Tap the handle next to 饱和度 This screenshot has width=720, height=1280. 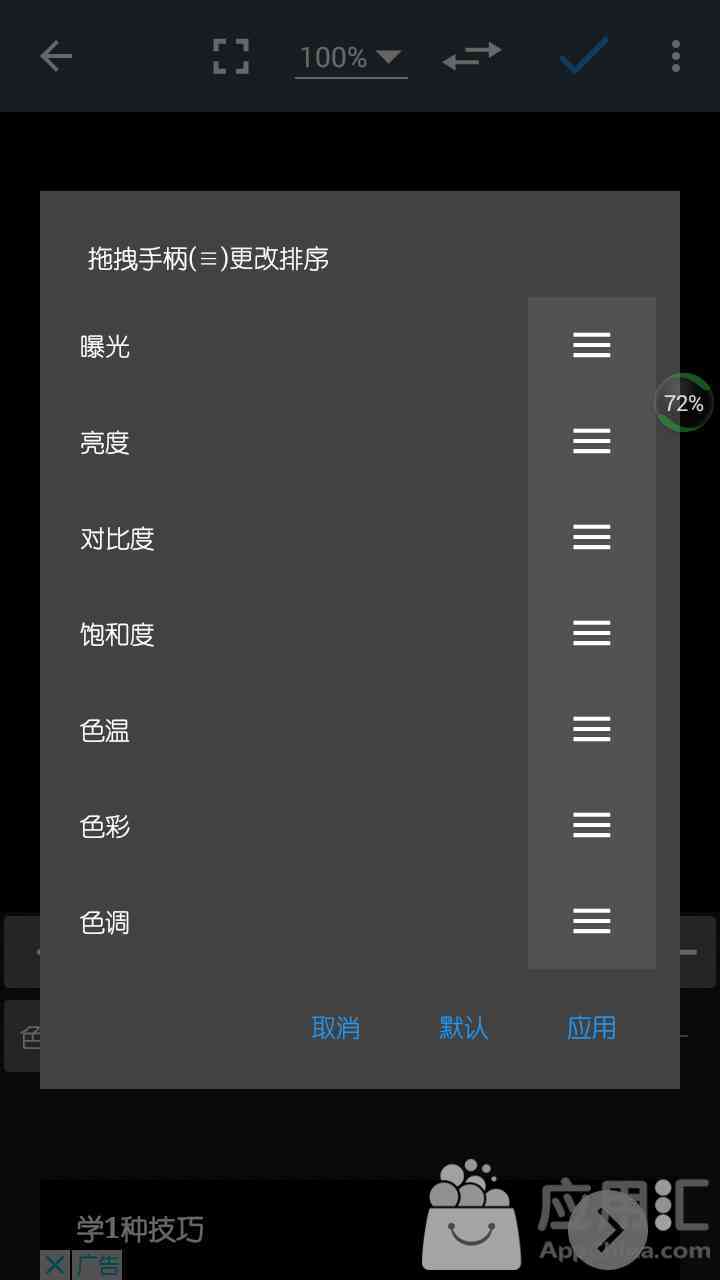(592, 633)
